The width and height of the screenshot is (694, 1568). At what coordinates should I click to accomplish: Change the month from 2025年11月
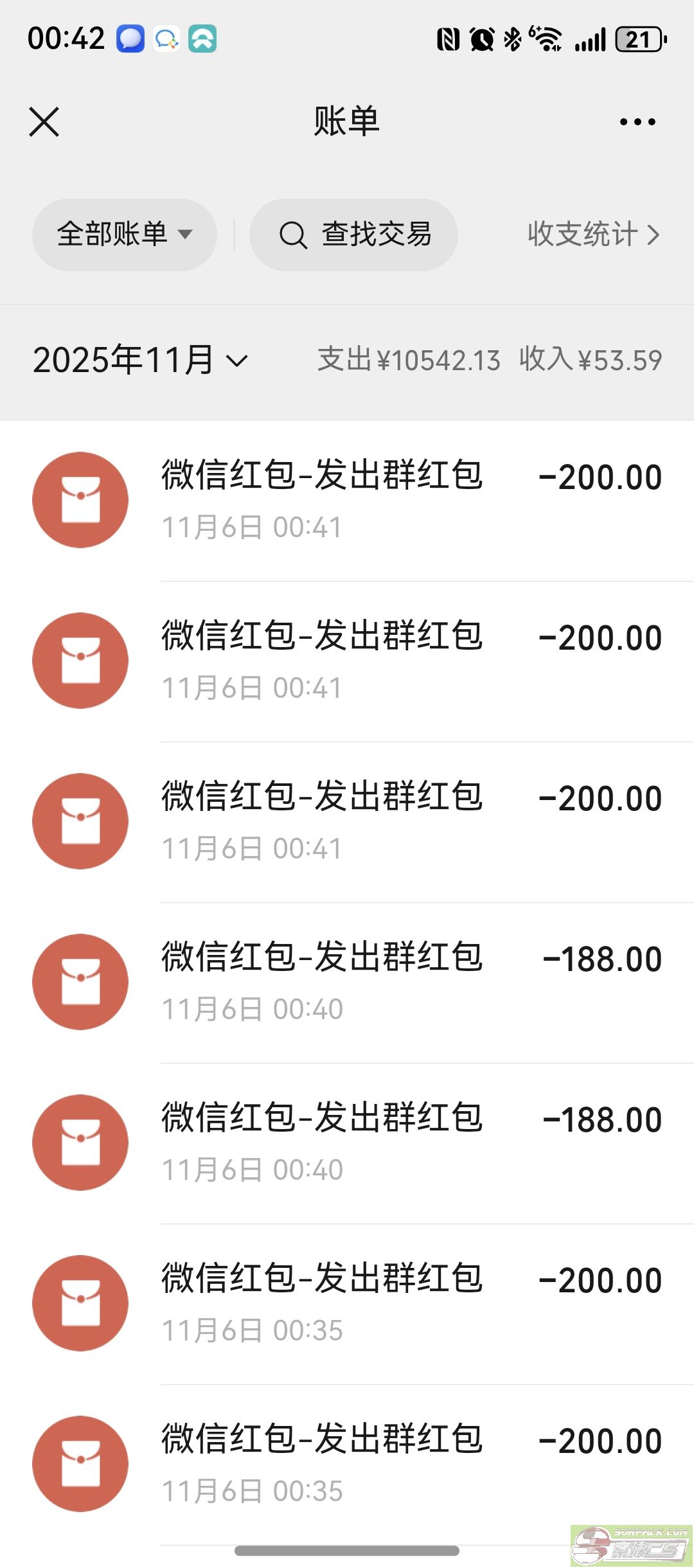click(x=139, y=360)
